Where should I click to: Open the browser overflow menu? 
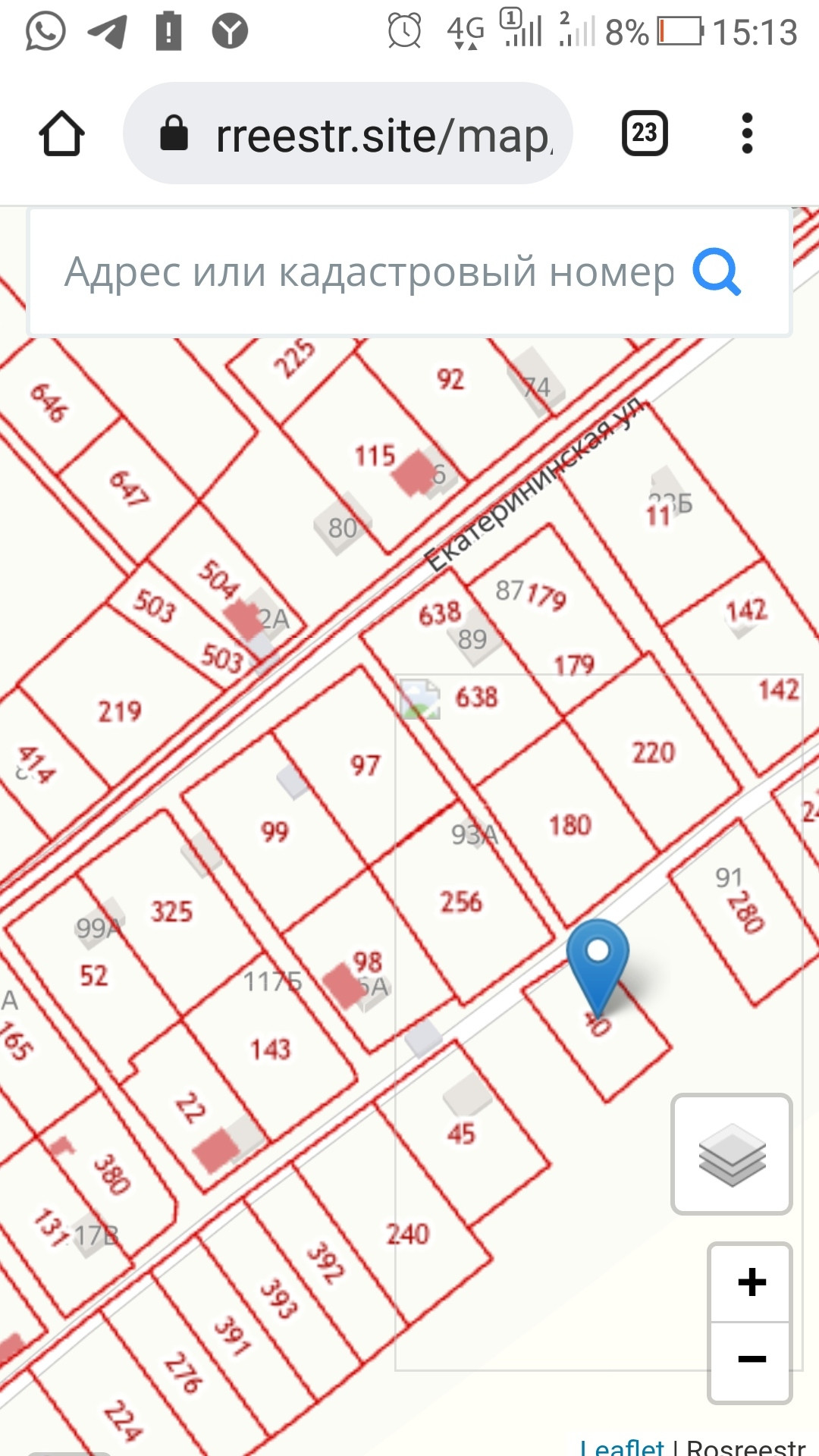747,133
